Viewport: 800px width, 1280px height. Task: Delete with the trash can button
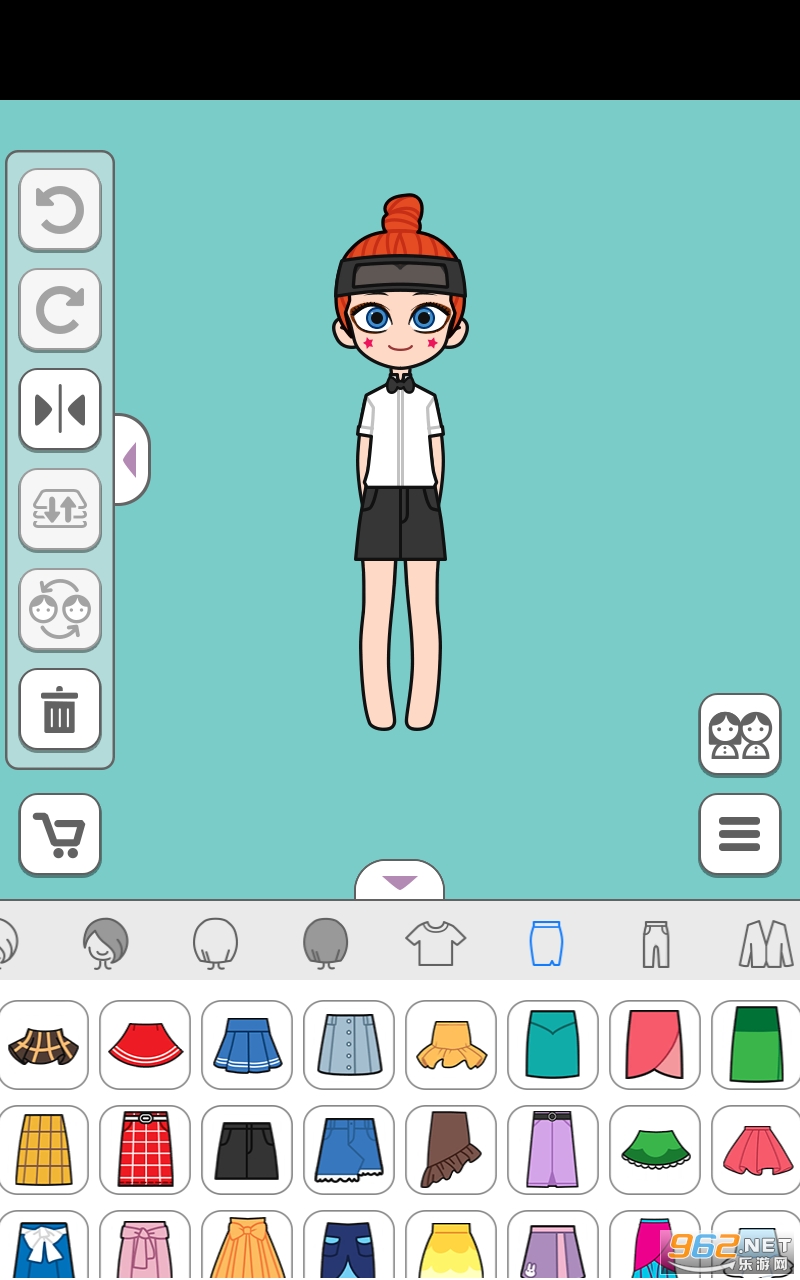pyautogui.click(x=60, y=709)
